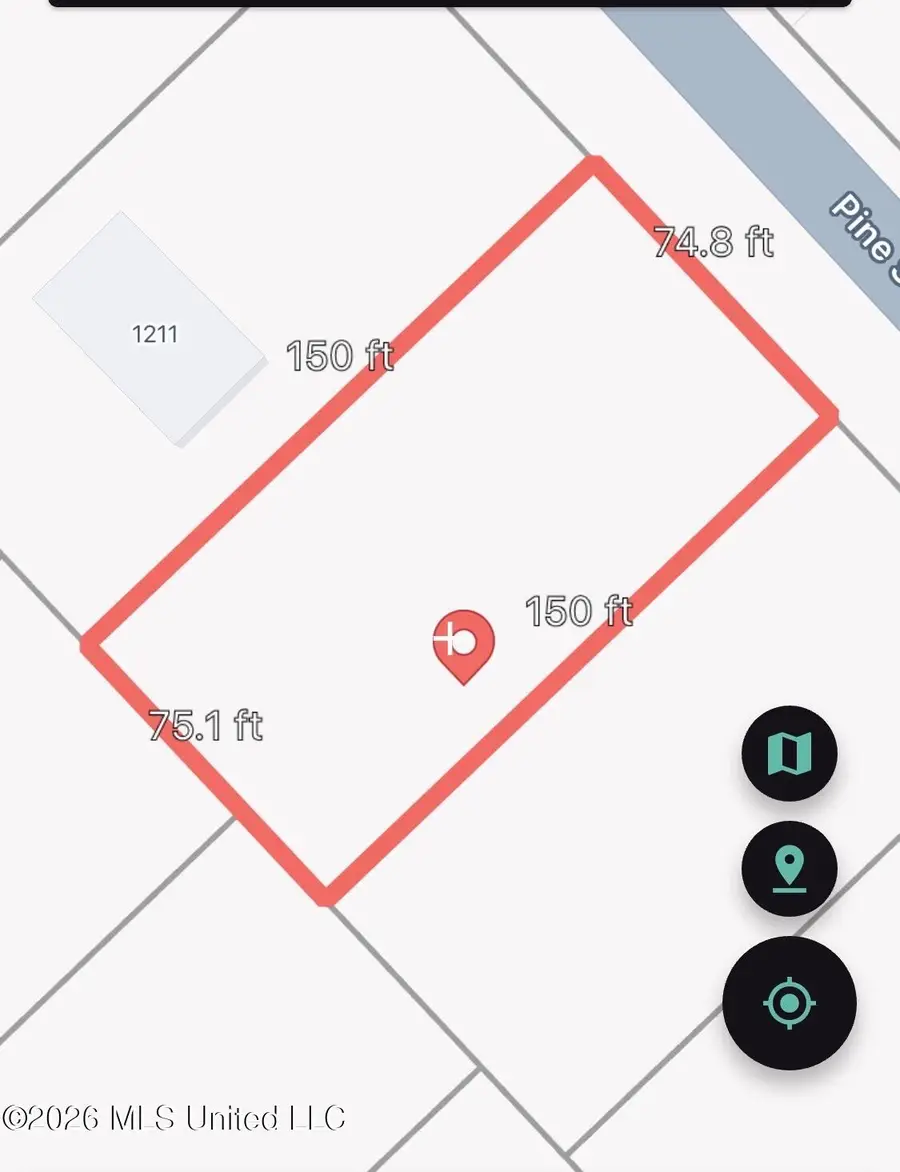The height and width of the screenshot is (1172, 900).
Task: Center map on current location
Action: tap(789, 1002)
